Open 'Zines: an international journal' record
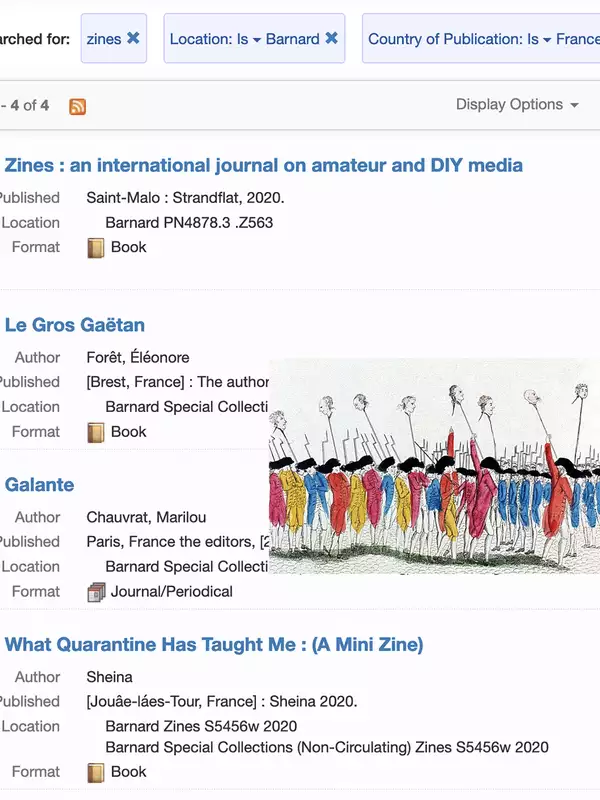Image resolution: width=600 pixels, height=800 pixels. click(263, 165)
